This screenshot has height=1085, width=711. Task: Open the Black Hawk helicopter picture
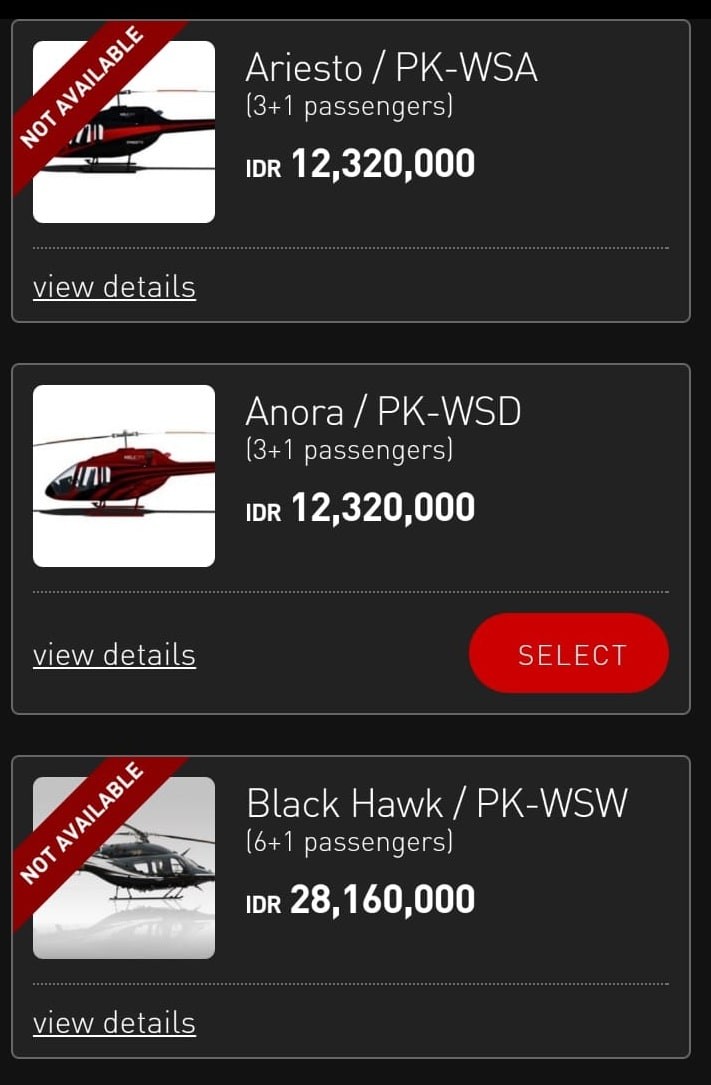point(124,868)
